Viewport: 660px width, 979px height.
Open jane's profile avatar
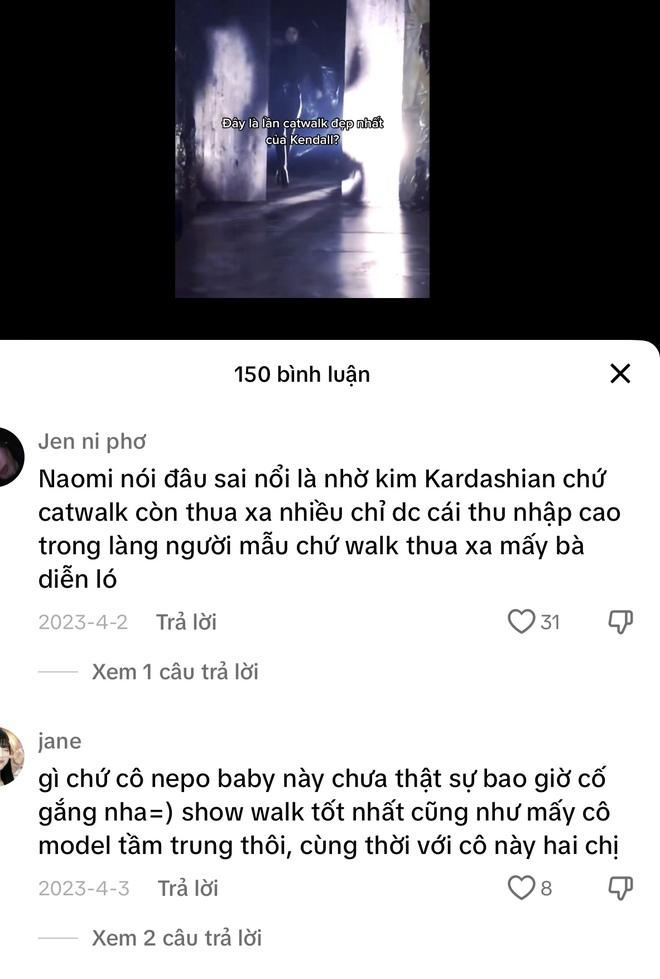pos(9,757)
